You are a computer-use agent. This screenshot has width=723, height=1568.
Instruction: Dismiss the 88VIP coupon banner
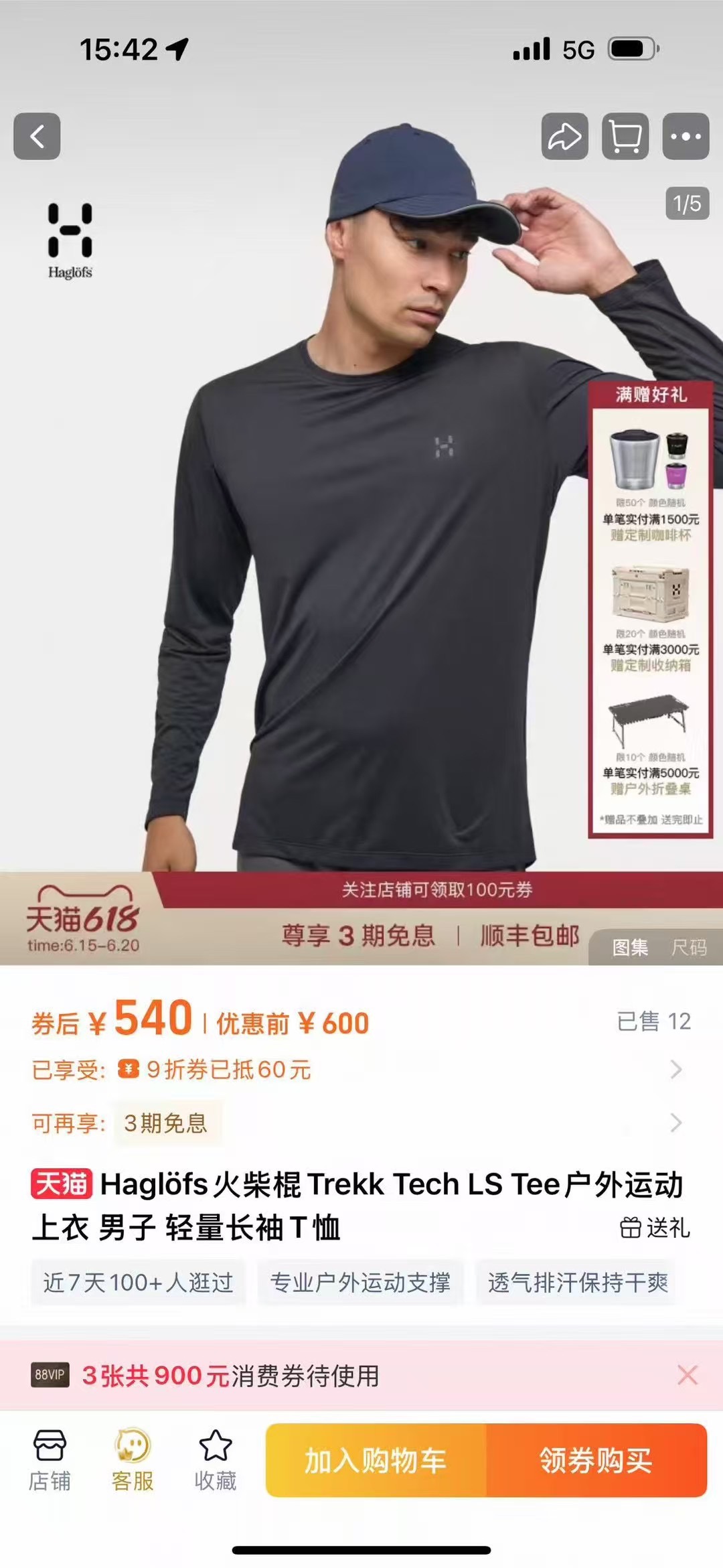tap(688, 1375)
